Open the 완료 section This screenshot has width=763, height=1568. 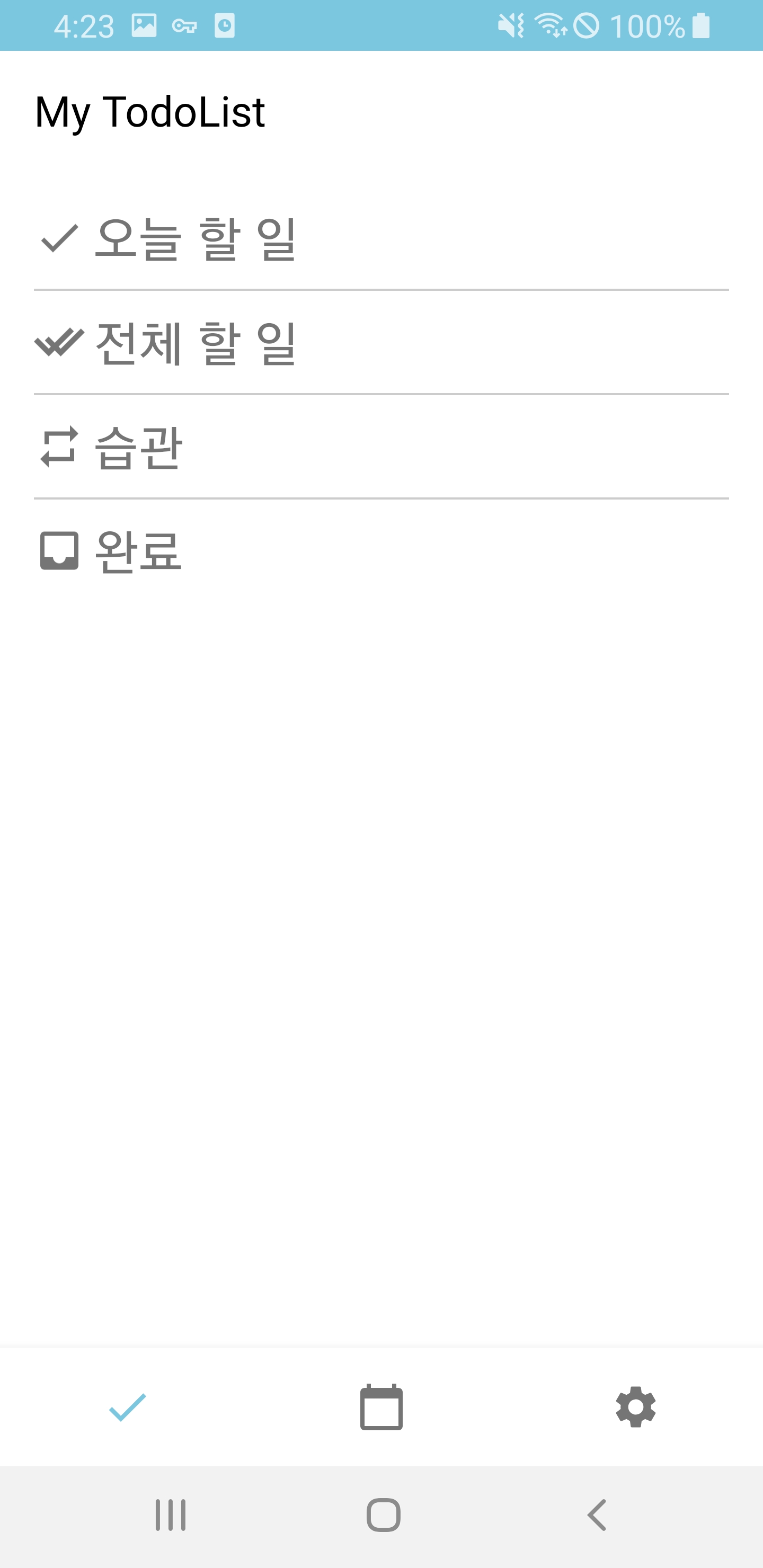tap(137, 553)
